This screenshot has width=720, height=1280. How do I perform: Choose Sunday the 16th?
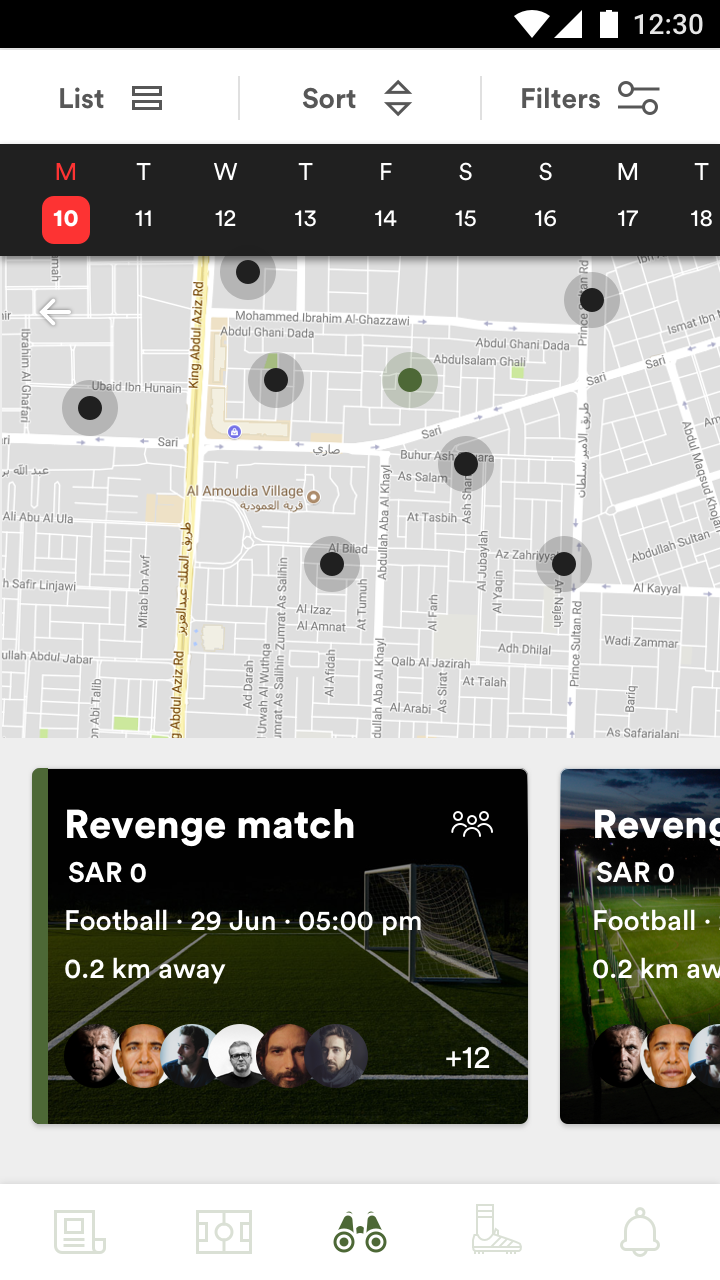(x=545, y=196)
